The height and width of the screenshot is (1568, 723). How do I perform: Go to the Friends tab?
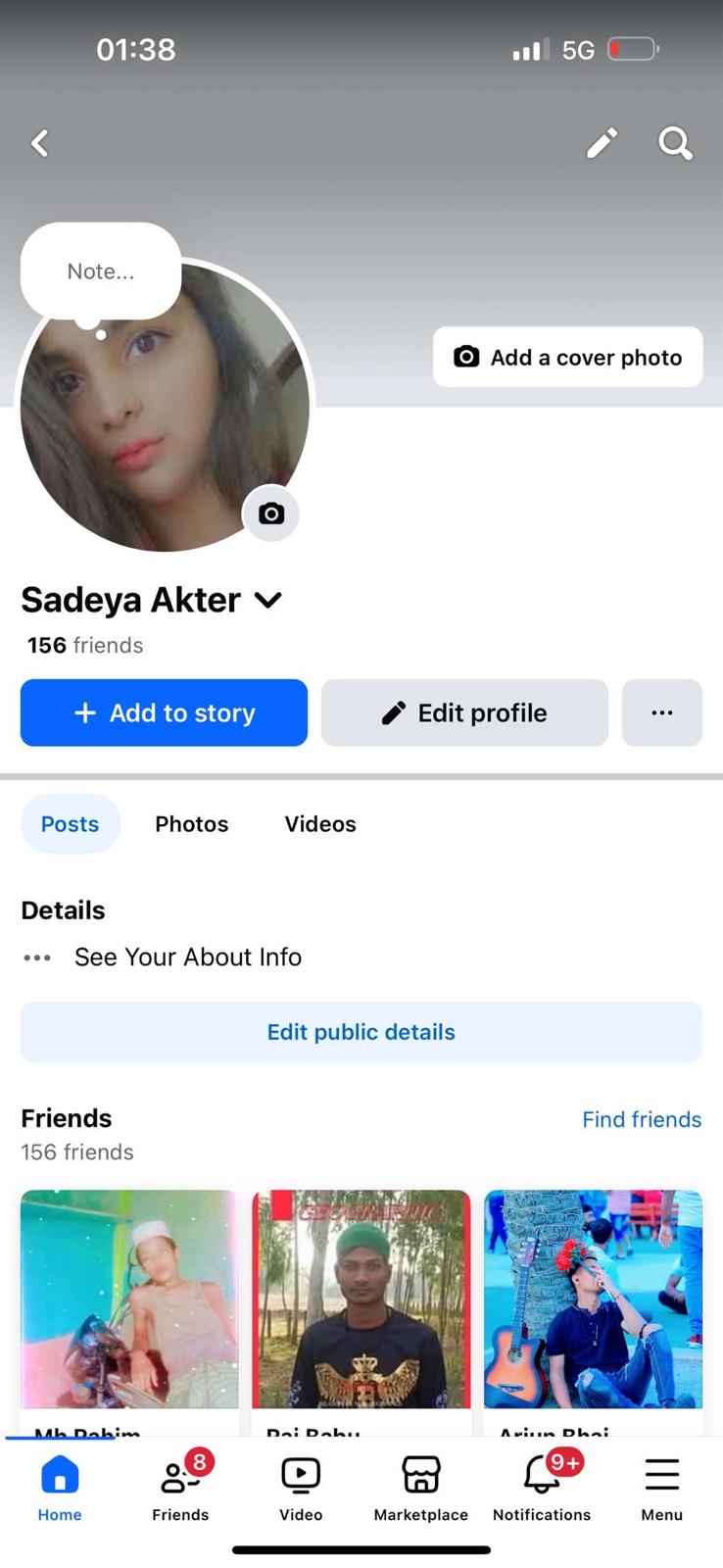(180, 1487)
